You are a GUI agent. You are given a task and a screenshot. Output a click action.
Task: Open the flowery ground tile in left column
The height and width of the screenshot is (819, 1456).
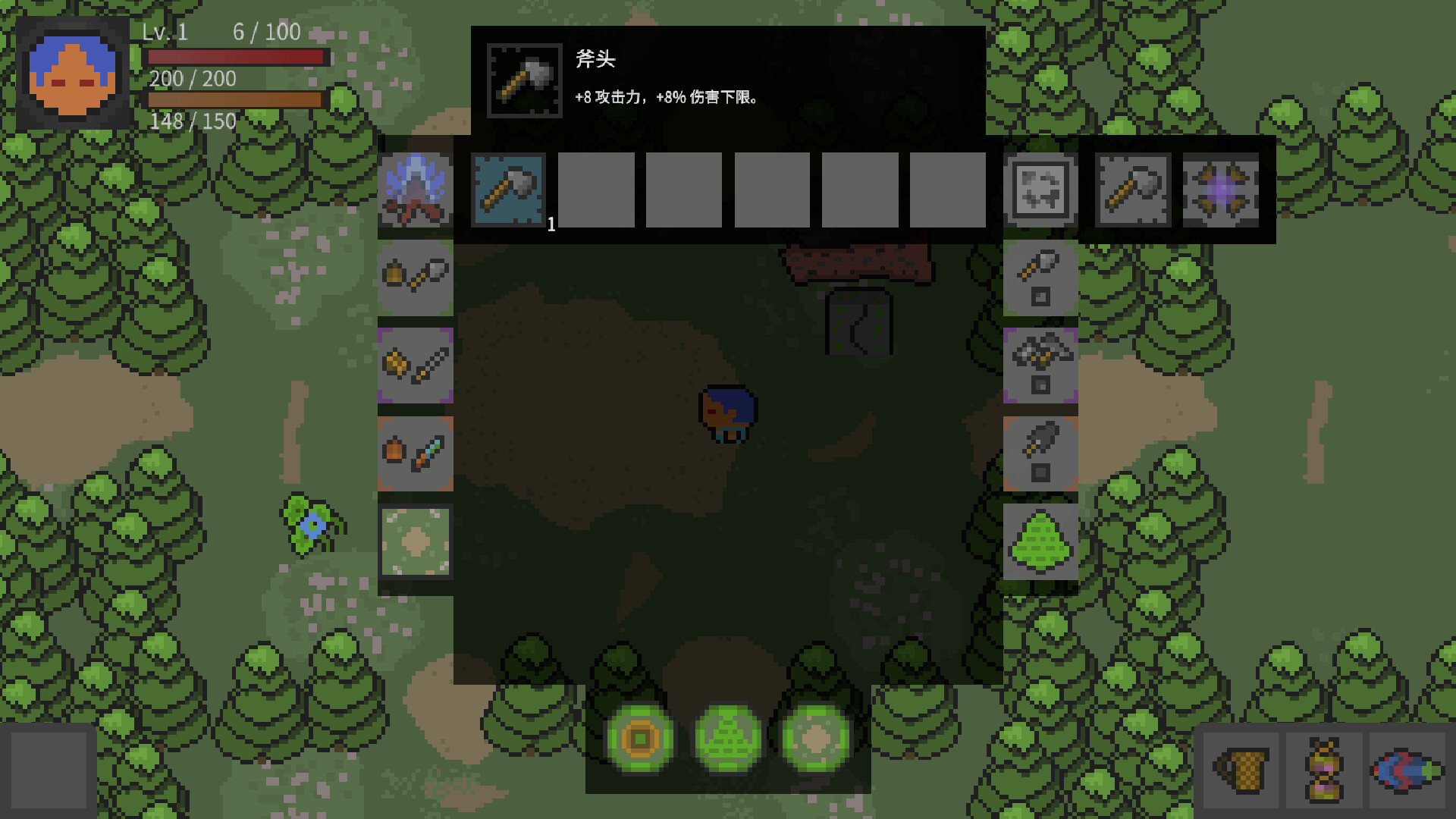(416, 541)
